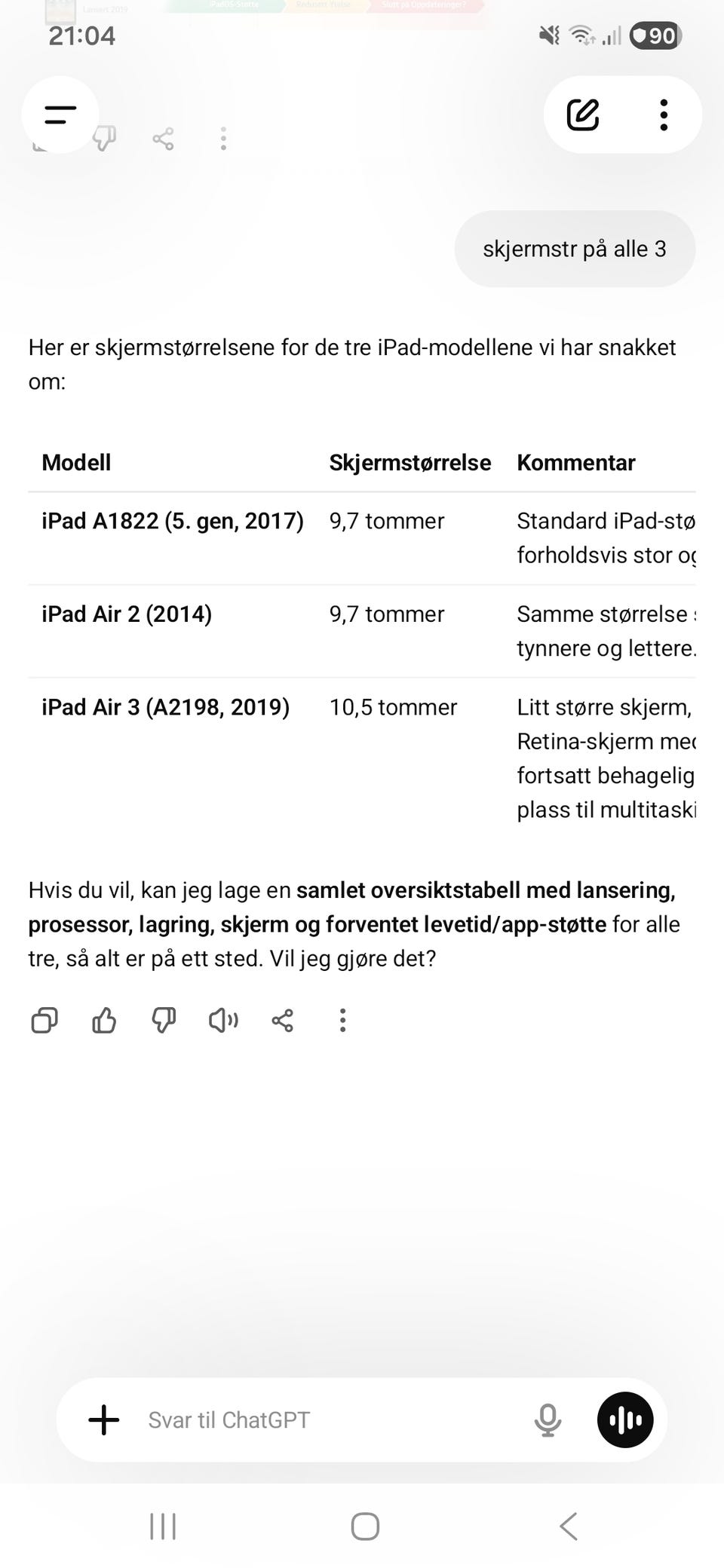Give the response a thumbs up

click(104, 1021)
